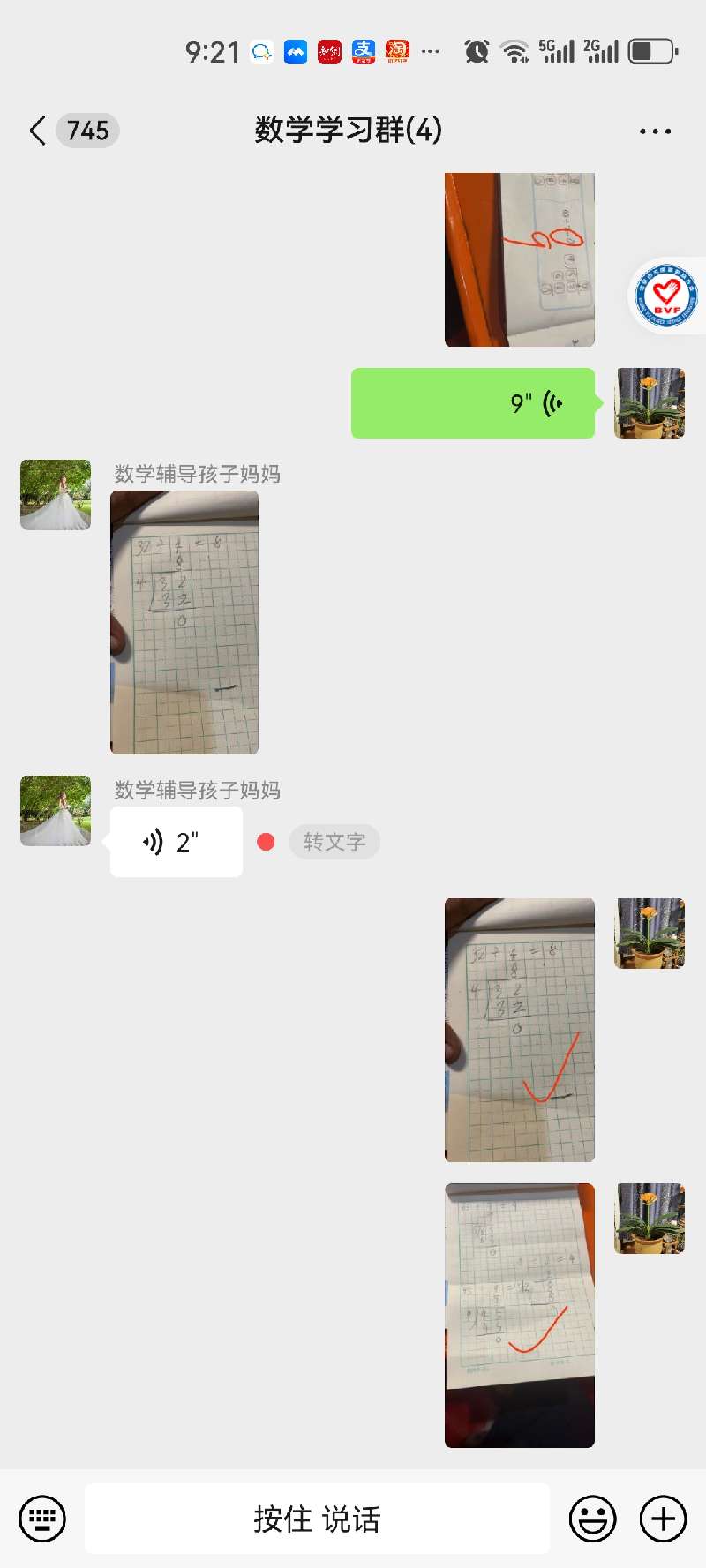The height and width of the screenshot is (1568, 706).
Task: Open the top photo with red circle marking
Action: (519, 259)
